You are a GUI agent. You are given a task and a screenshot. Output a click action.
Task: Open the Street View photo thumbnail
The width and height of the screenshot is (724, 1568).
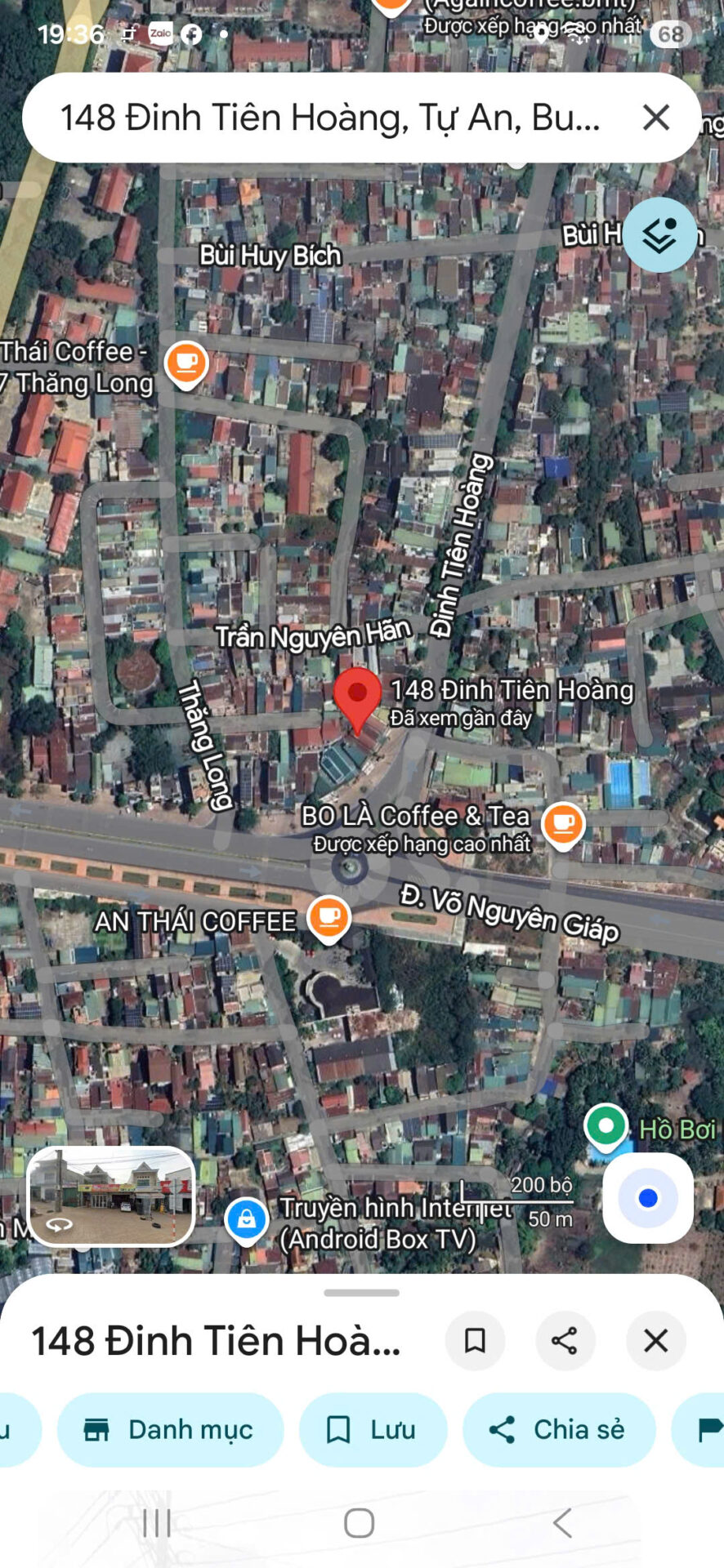(x=111, y=1196)
